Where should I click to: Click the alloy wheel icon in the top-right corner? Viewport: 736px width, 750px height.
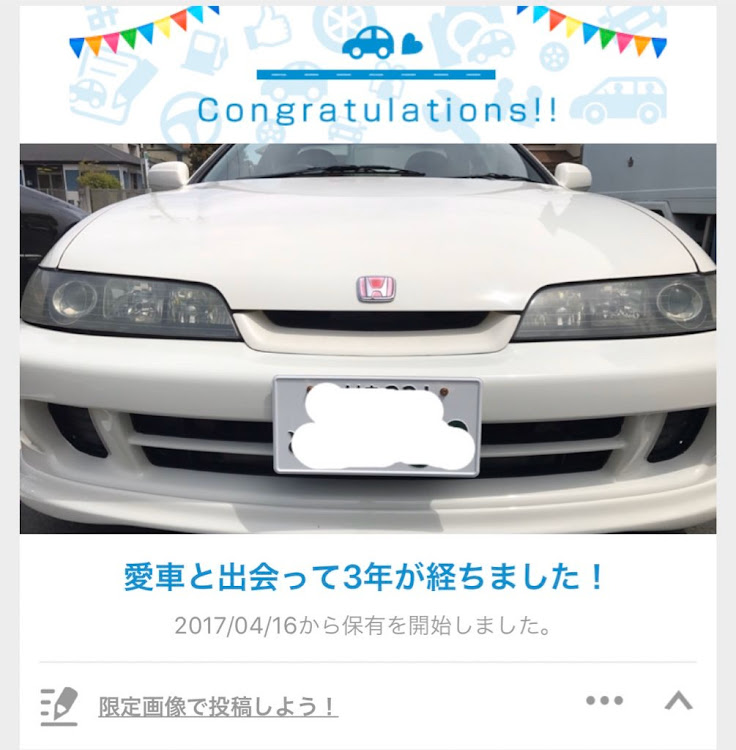(x=553, y=56)
